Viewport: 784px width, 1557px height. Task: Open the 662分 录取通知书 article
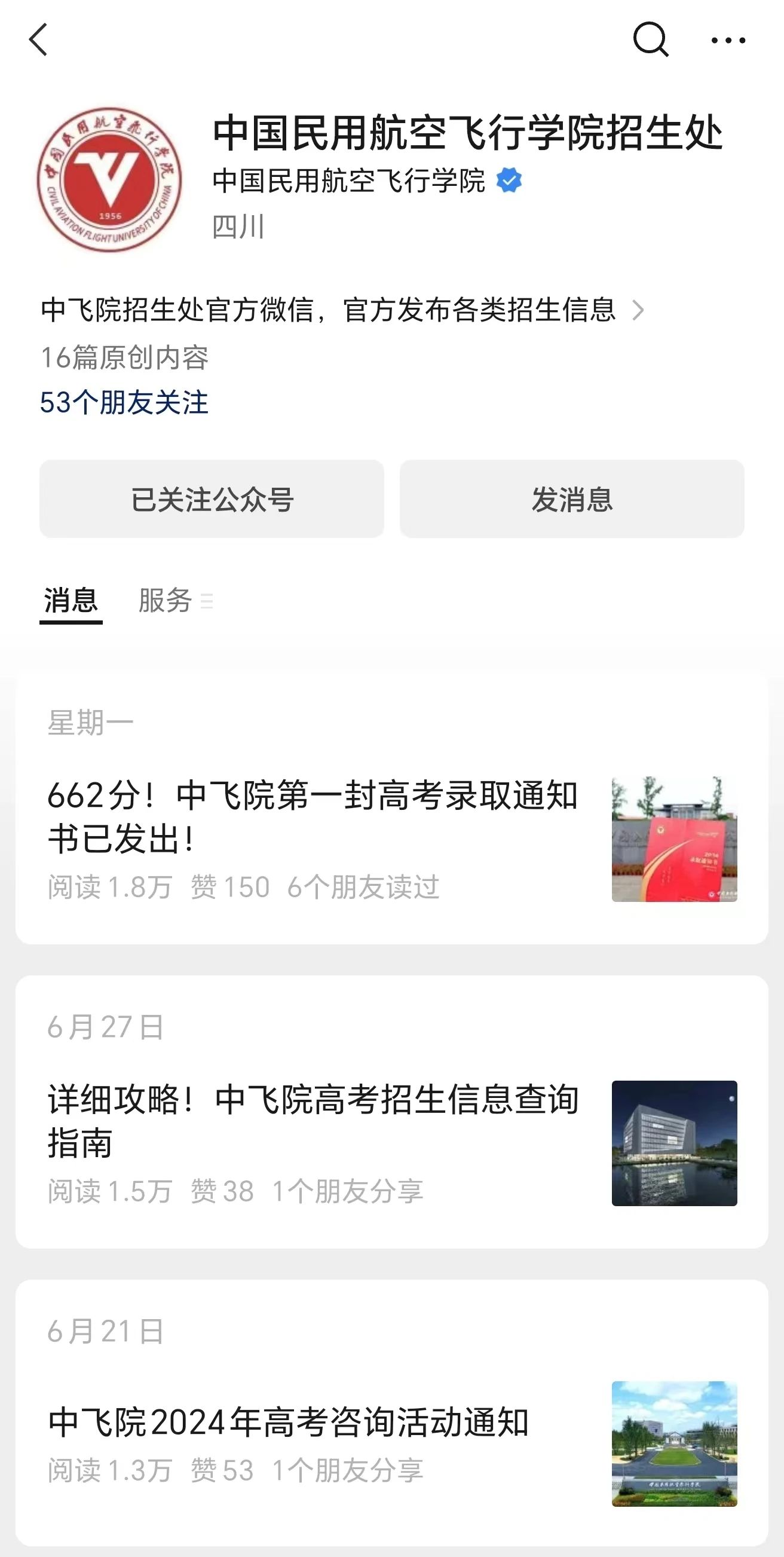coord(313,816)
